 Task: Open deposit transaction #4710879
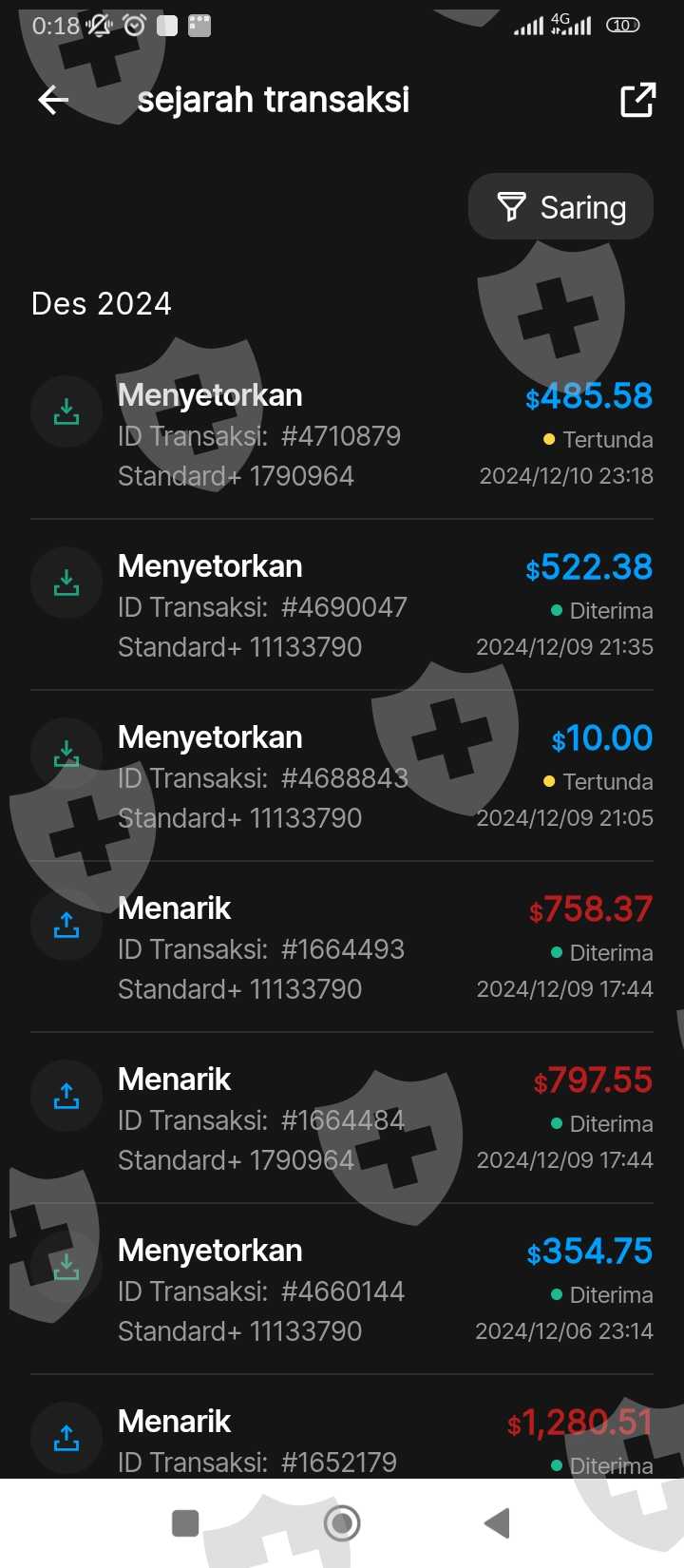point(342,434)
